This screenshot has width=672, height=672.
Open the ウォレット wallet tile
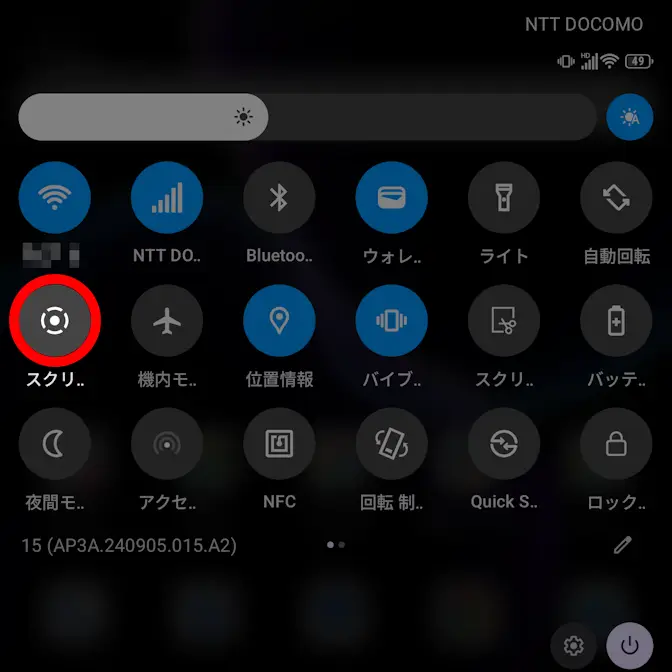coord(391,197)
